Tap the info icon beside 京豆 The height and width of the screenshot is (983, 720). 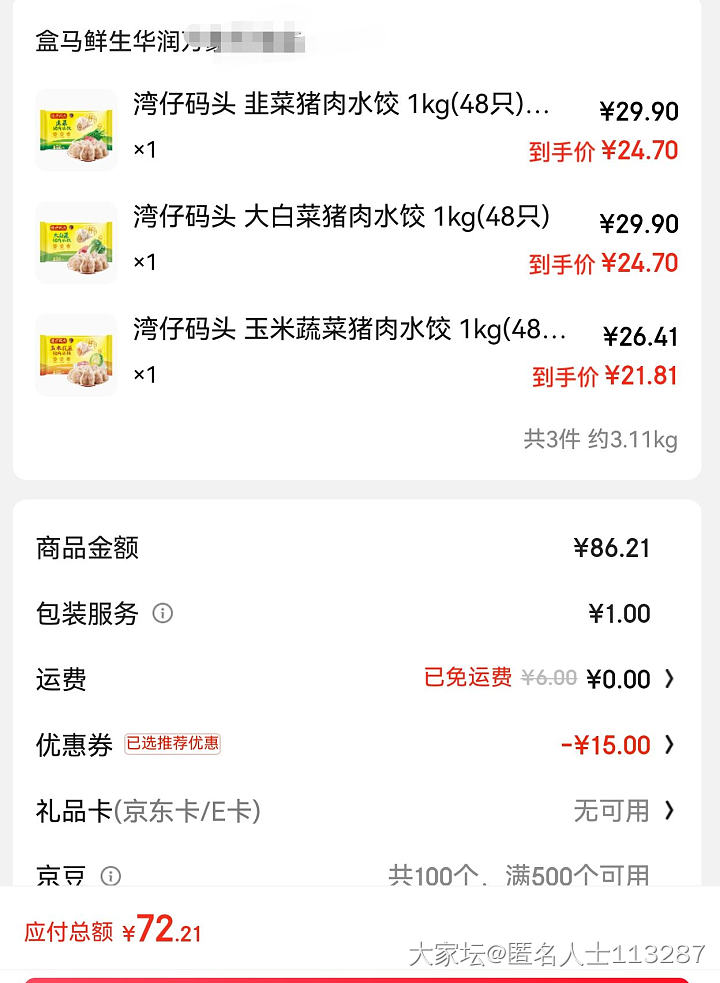(x=111, y=876)
